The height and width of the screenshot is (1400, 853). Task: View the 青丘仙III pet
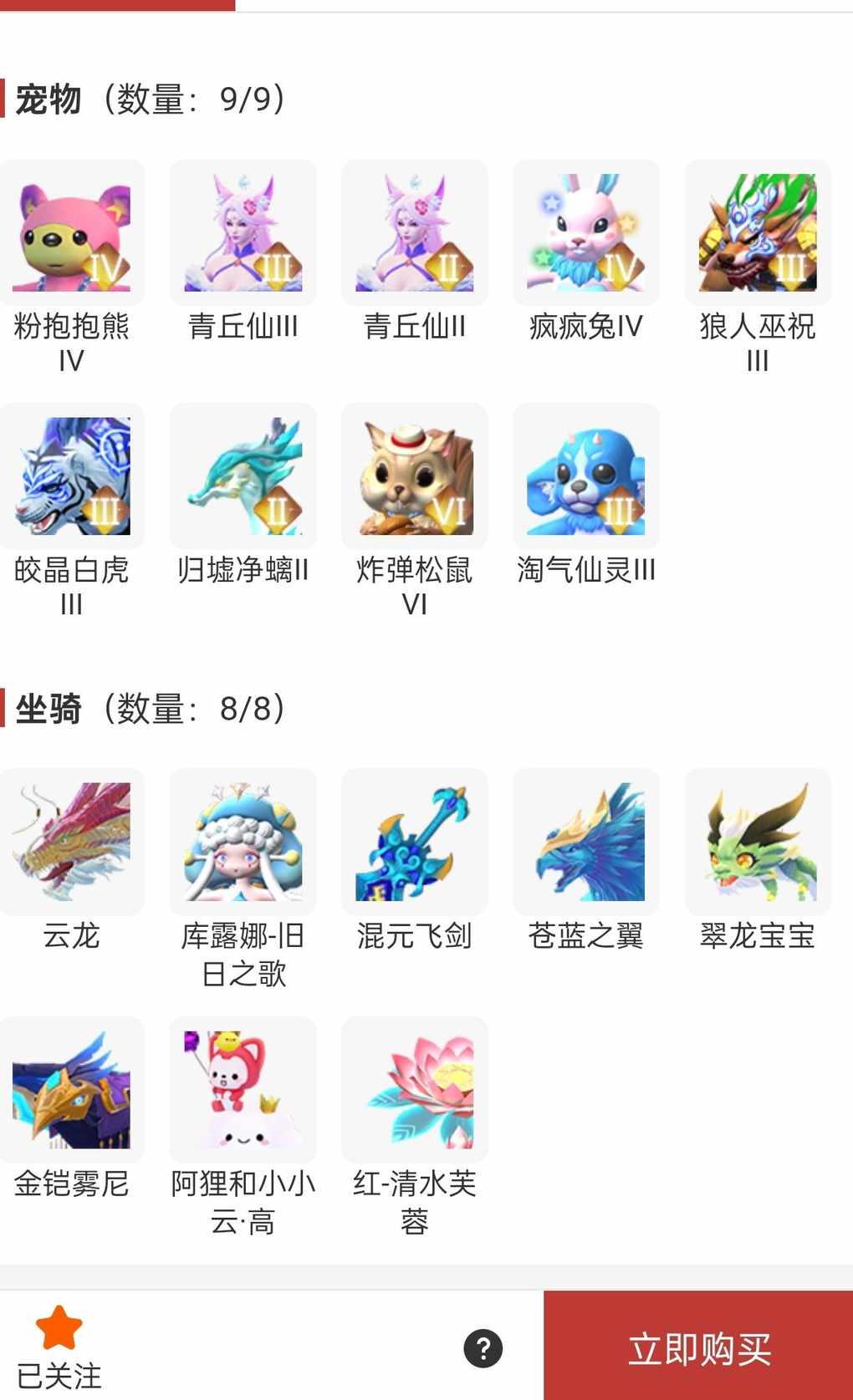click(x=243, y=233)
